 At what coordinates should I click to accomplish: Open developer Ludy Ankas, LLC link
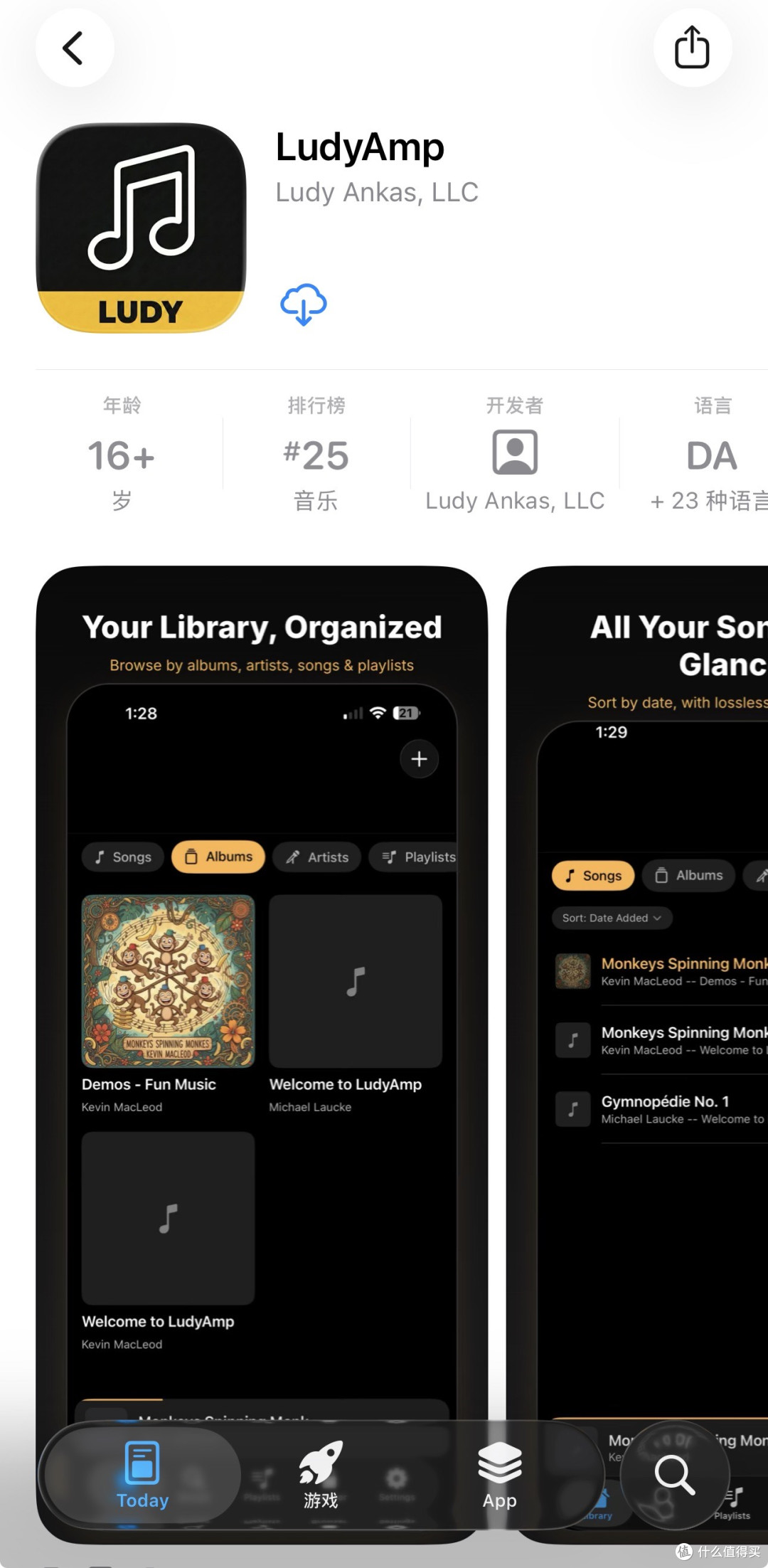(x=377, y=192)
